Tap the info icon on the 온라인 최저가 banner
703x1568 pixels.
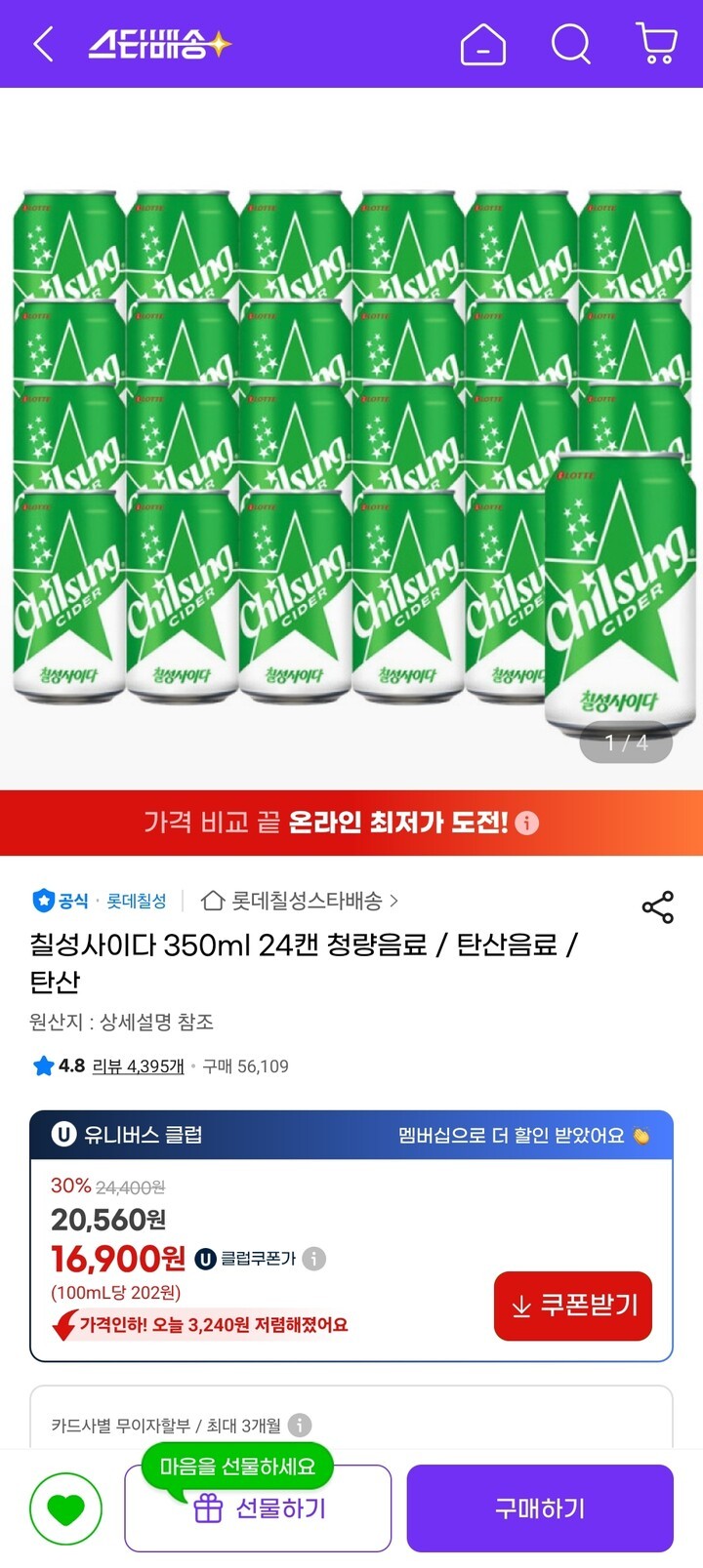(x=526, y=823)
